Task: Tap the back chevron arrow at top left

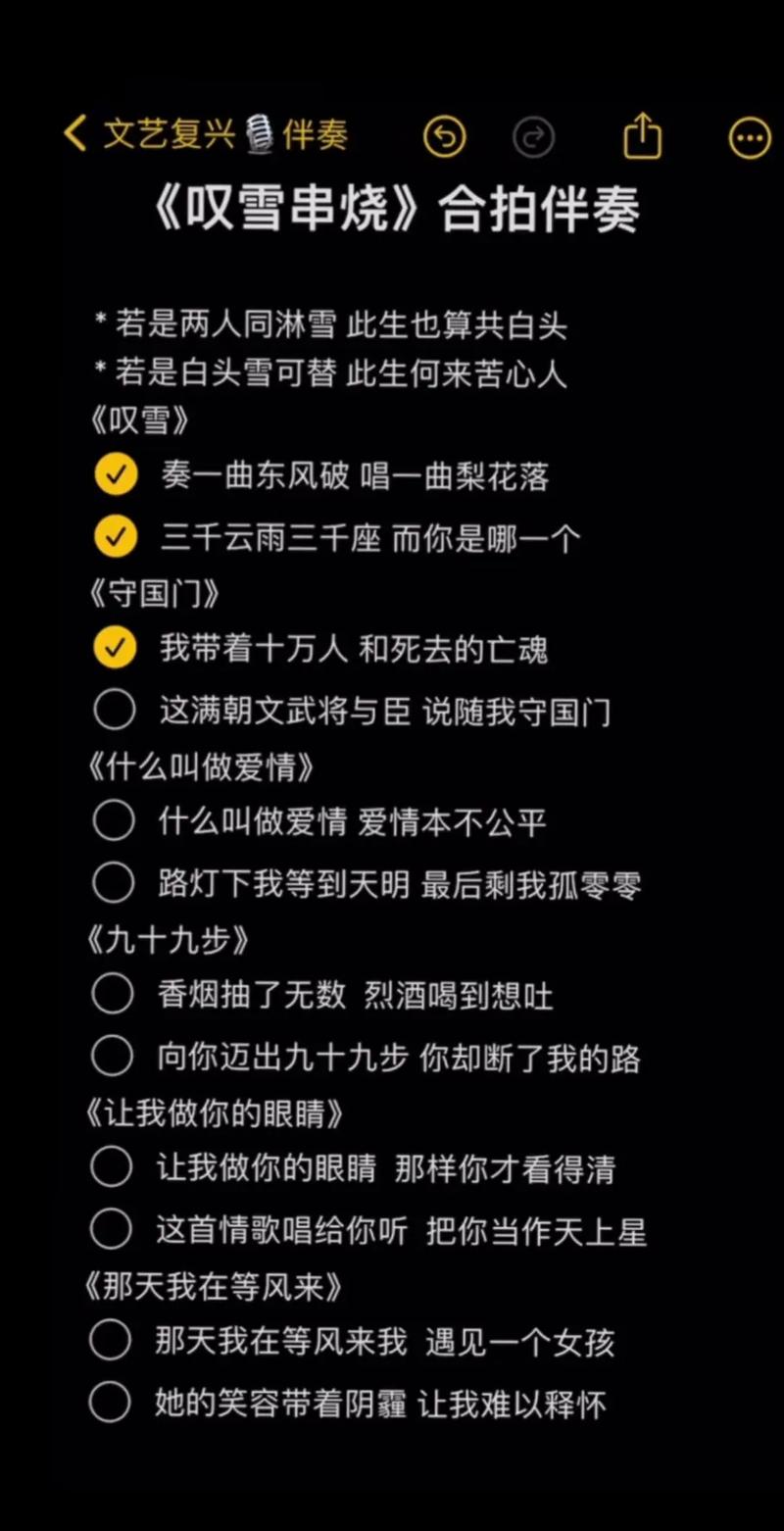Action: tap(74, 135)
